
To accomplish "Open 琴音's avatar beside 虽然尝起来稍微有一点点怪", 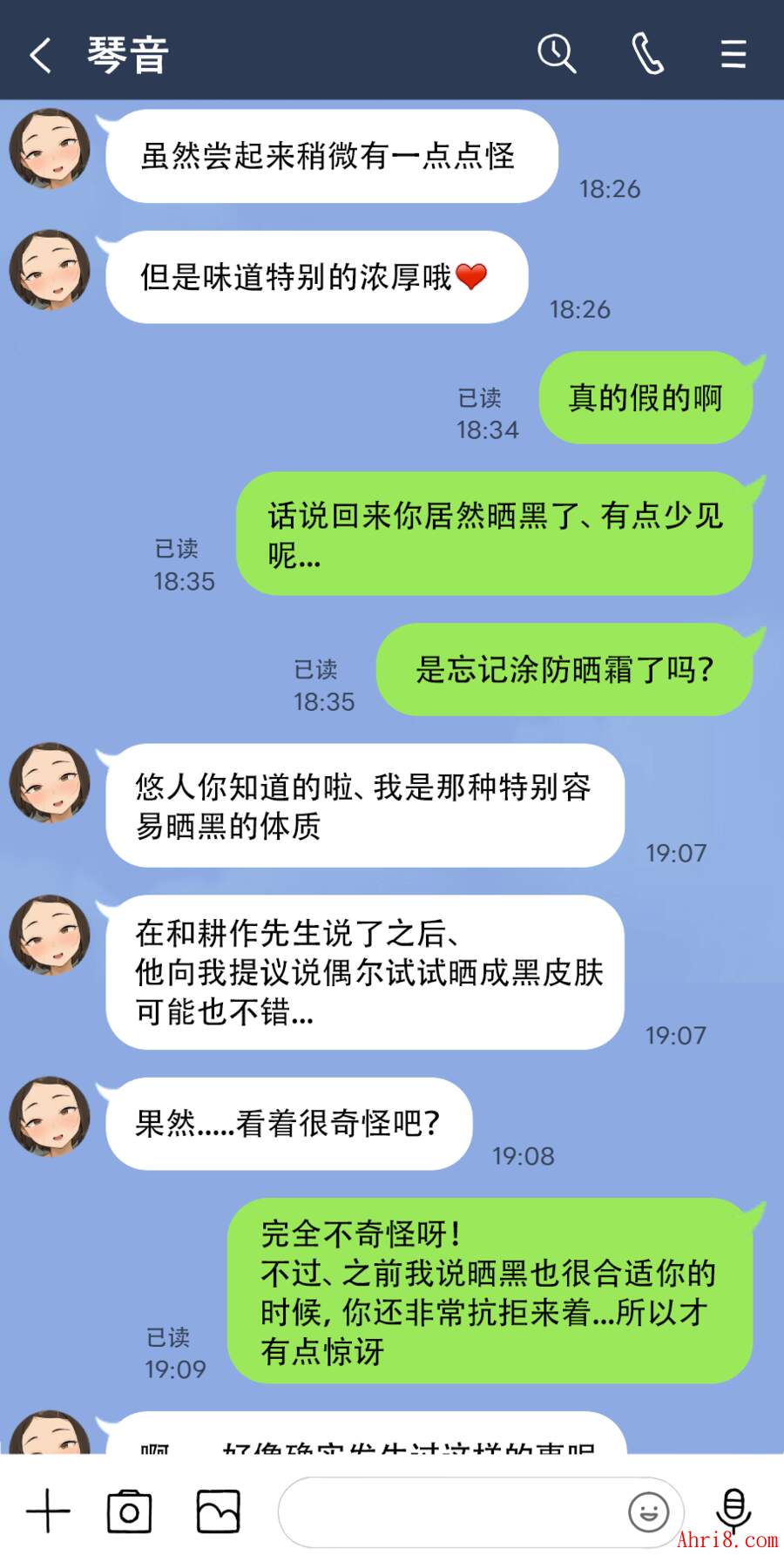I will [x=50, y=148].
